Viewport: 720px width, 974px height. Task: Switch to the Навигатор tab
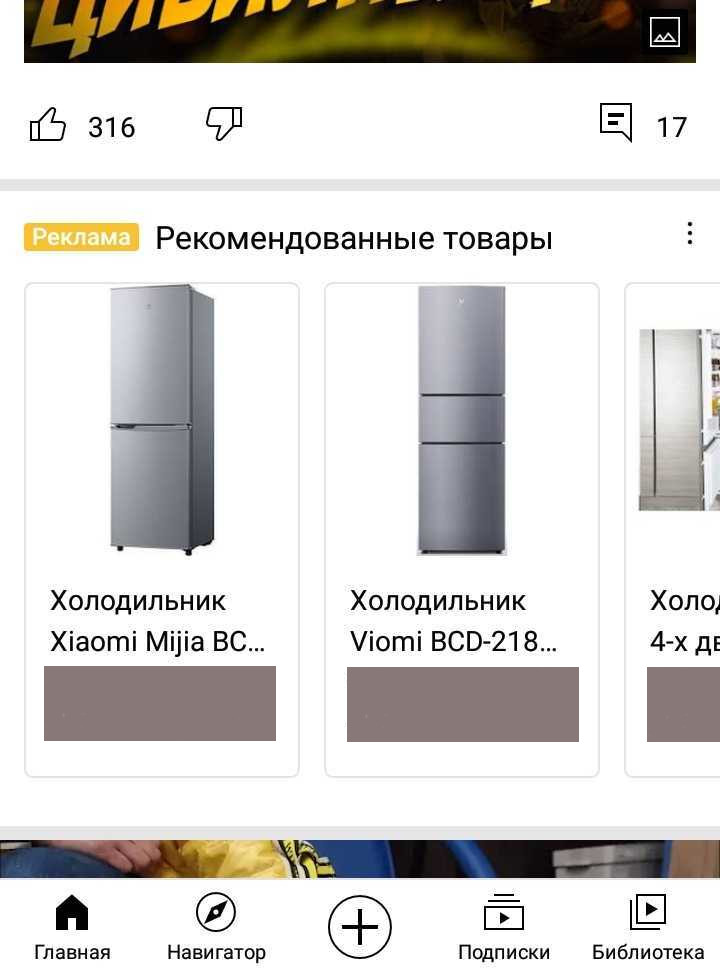216,928
